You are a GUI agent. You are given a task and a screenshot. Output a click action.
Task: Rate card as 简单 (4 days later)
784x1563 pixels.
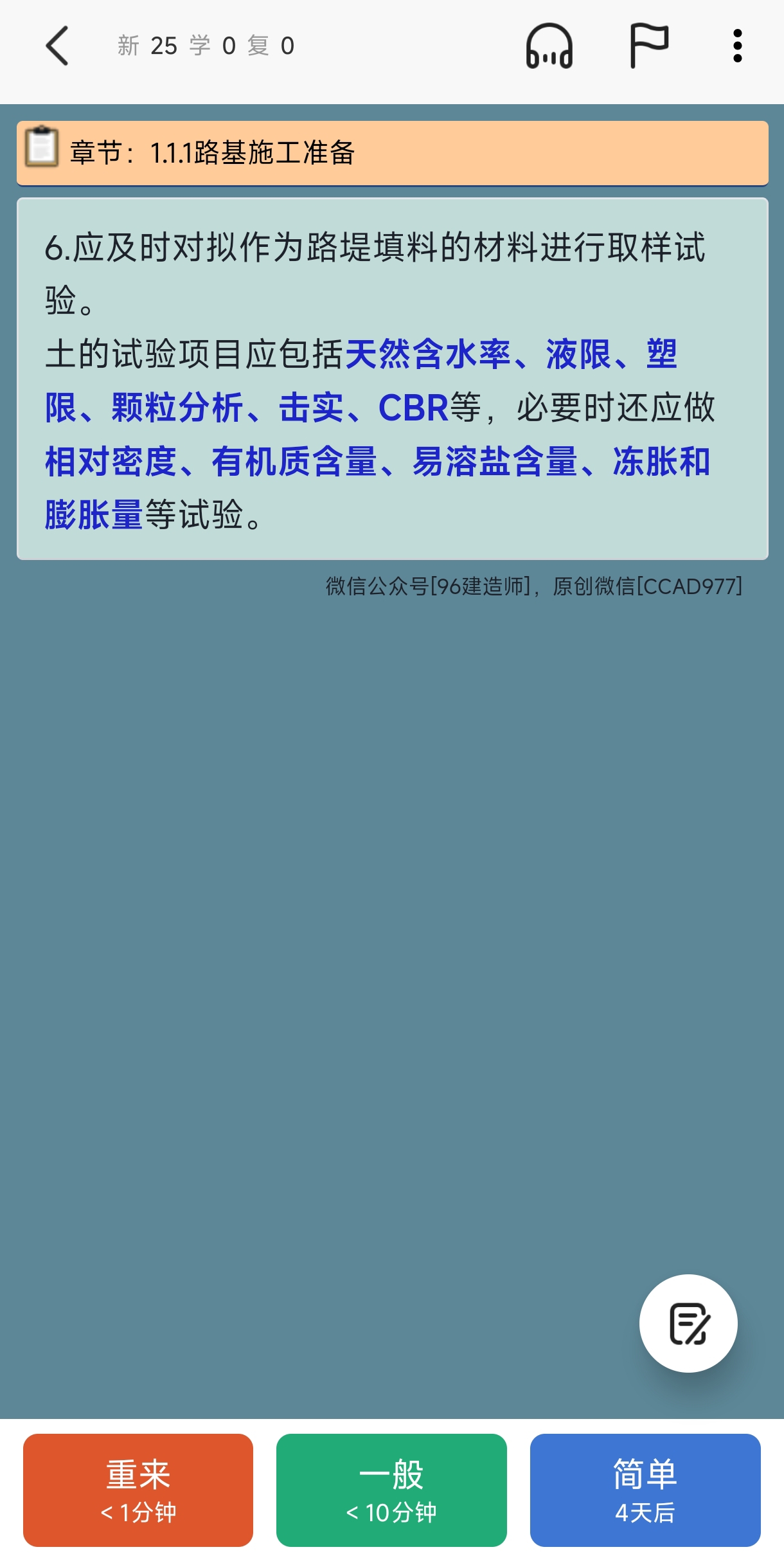tap(645, 1490)
